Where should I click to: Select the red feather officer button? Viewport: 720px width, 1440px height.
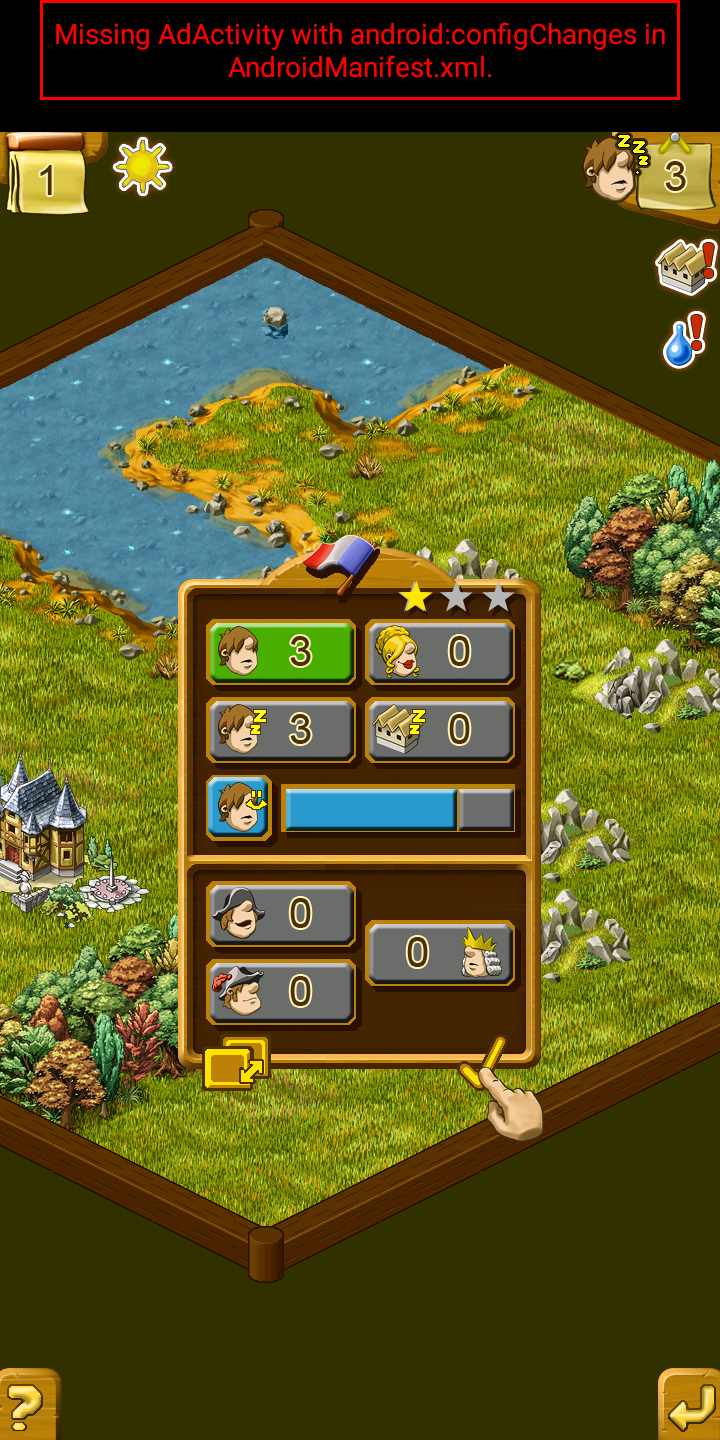tap(281, 991)
